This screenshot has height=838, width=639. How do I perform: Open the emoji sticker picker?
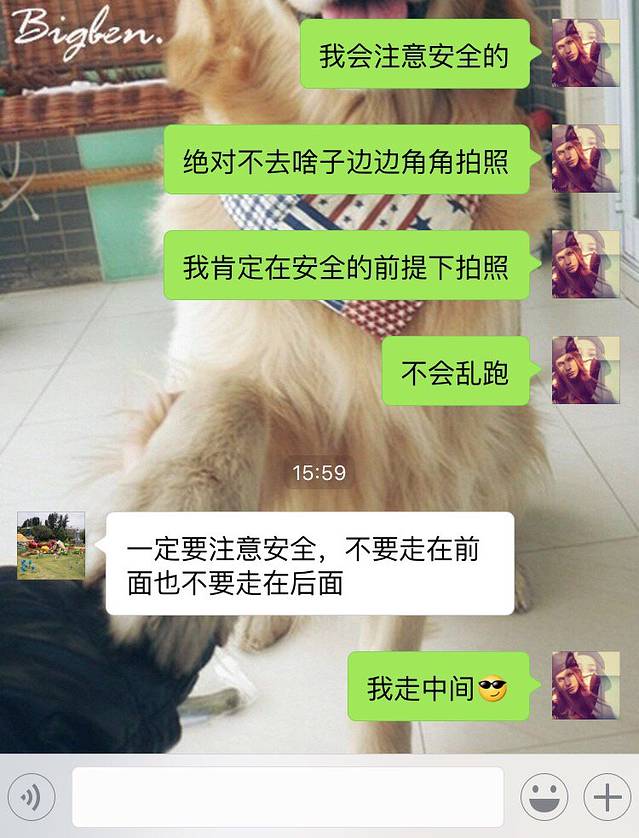click(544, 797)
